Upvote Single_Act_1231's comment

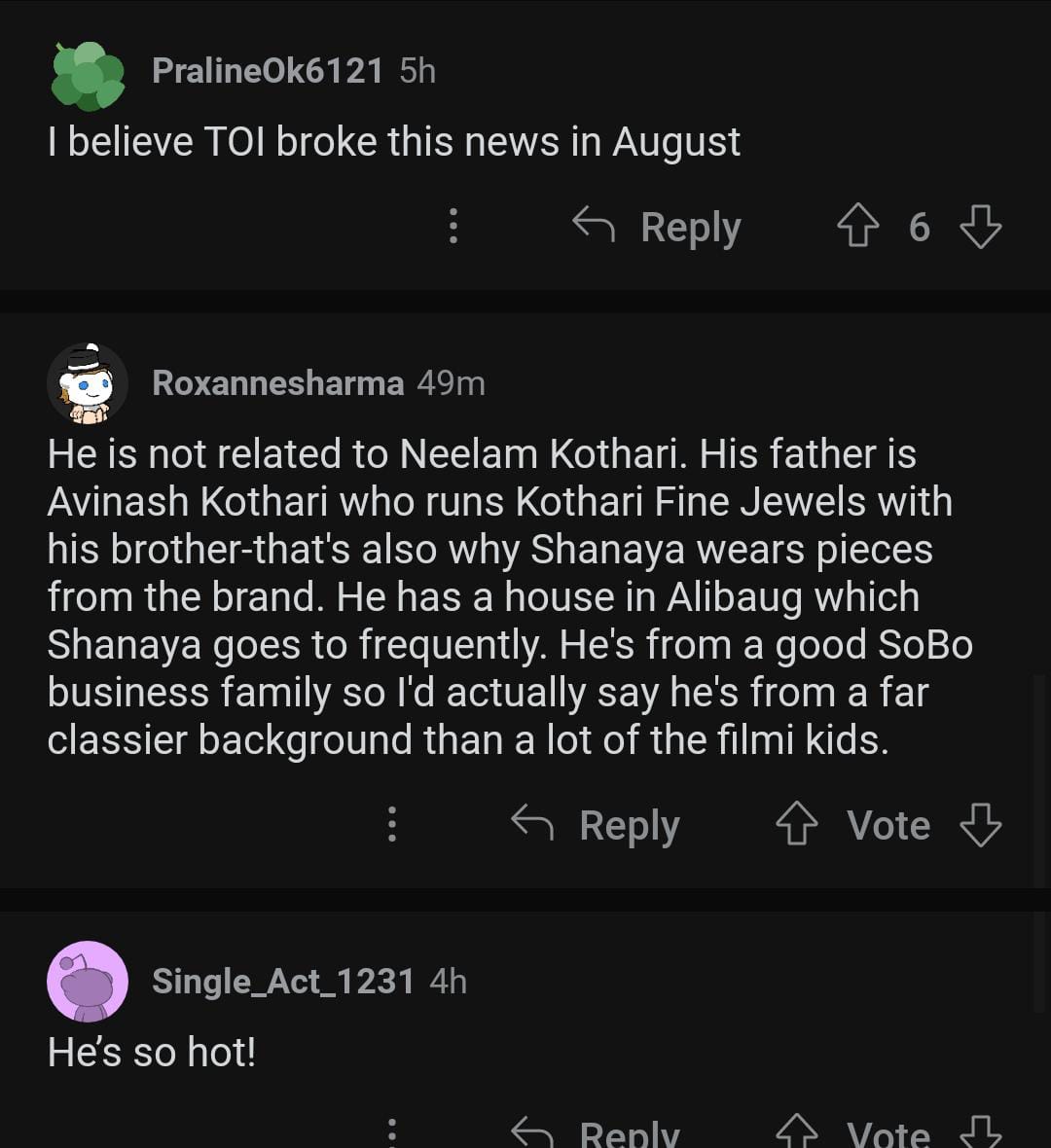pos(796,1132)
